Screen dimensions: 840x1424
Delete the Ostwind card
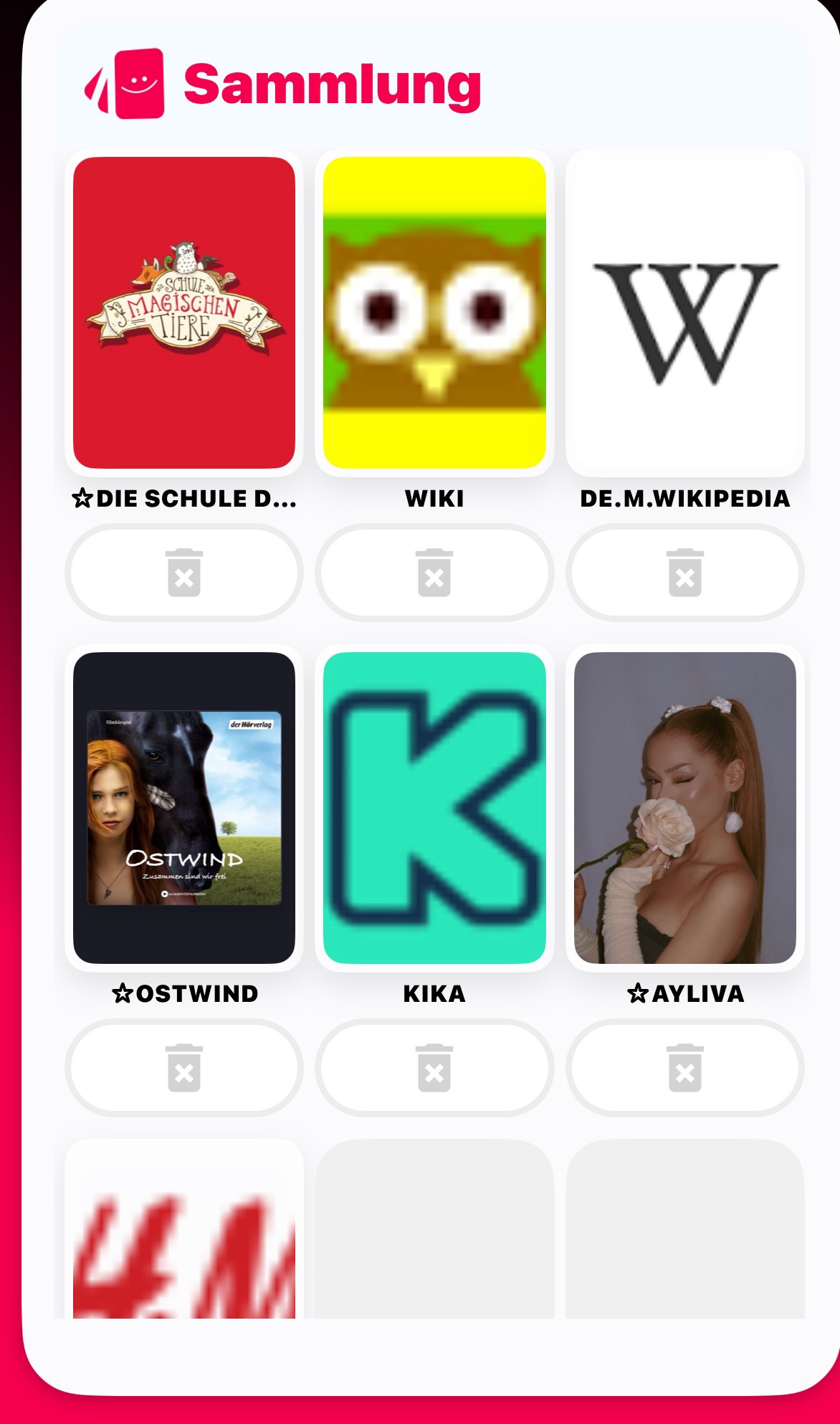coord(184,1068)
